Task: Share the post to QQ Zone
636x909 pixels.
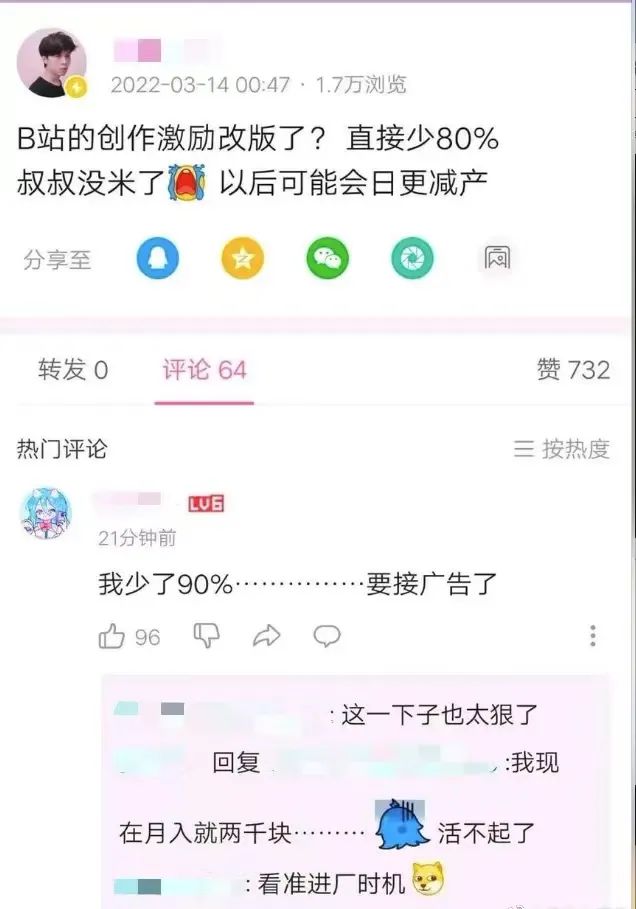Action: (242, 259)
